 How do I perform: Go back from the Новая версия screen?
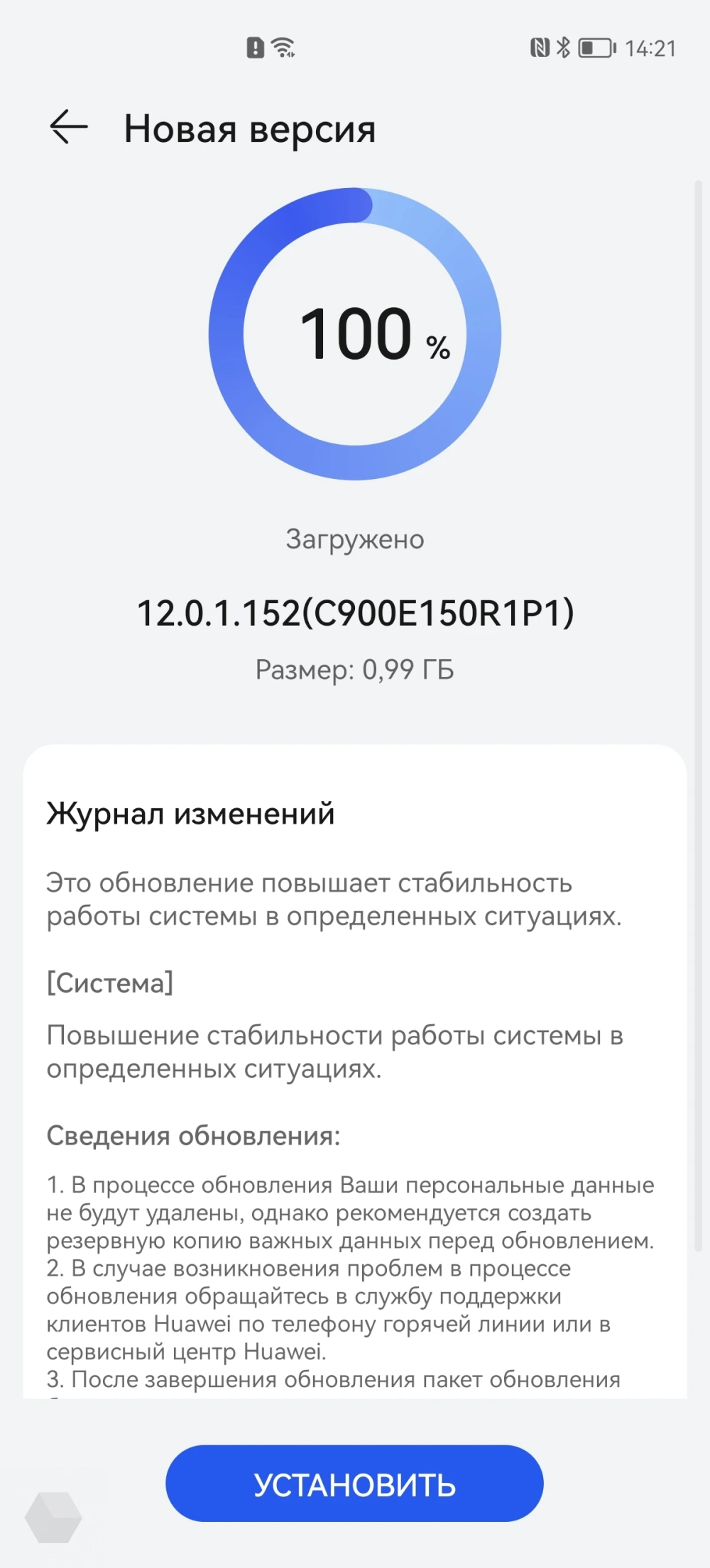tap(69, 128)
